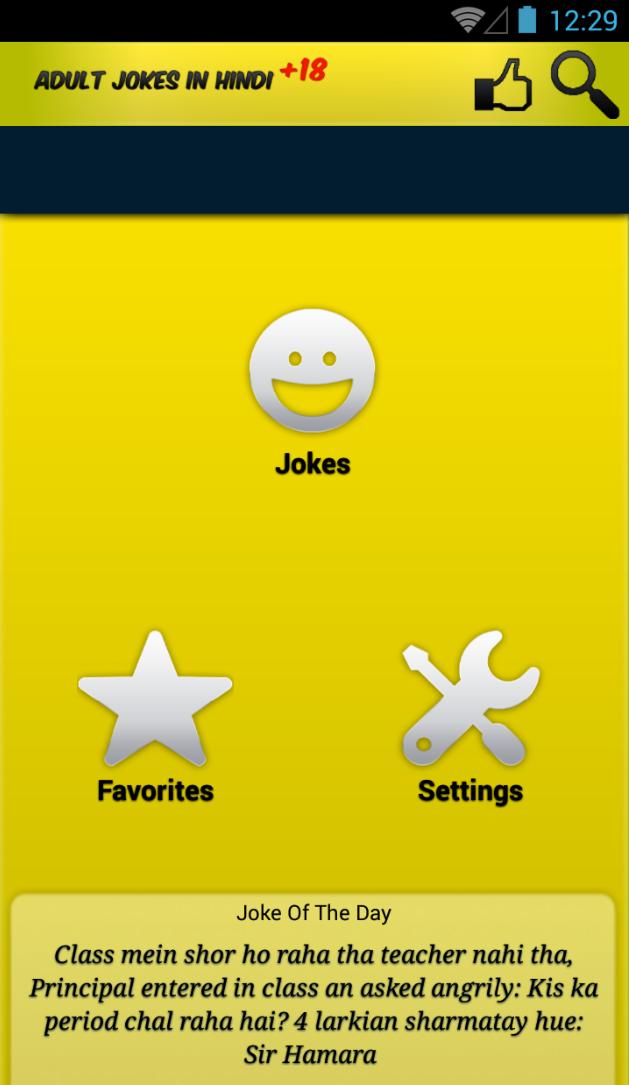This screenshot has height=1085, width=629.
Task: Open the Settings tools icon
Action: coord(470,700)
